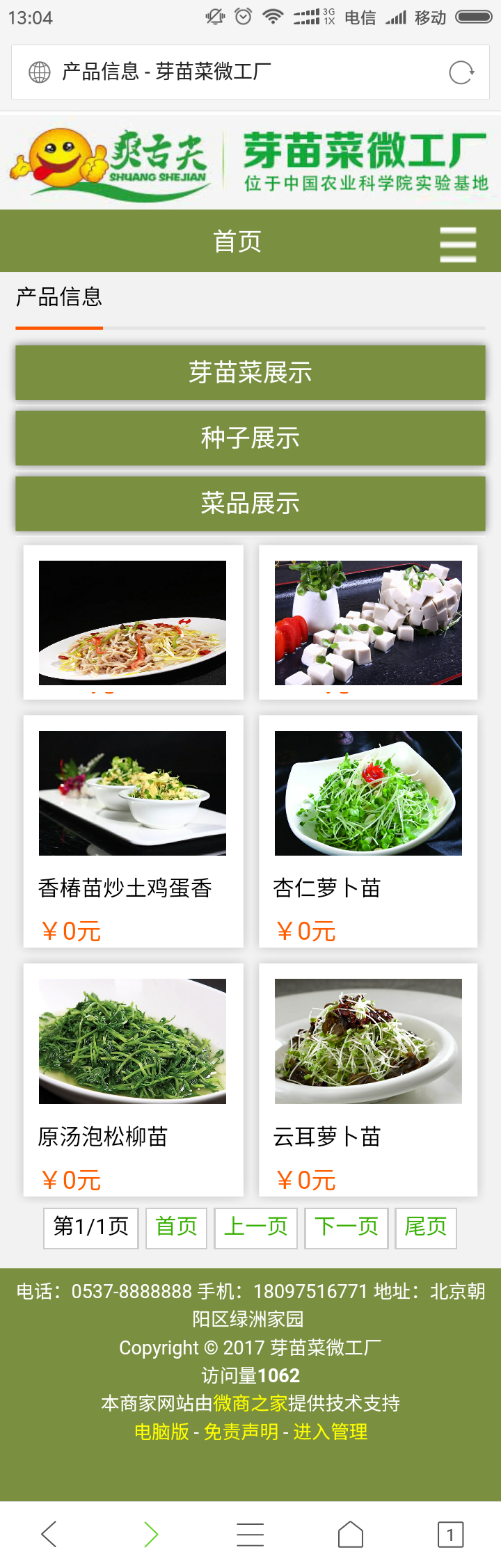The width and height of the screenshot is (501, 1568).
Task: Open the 原汤泡松柳苗 product card
Action: (133, 1079)
